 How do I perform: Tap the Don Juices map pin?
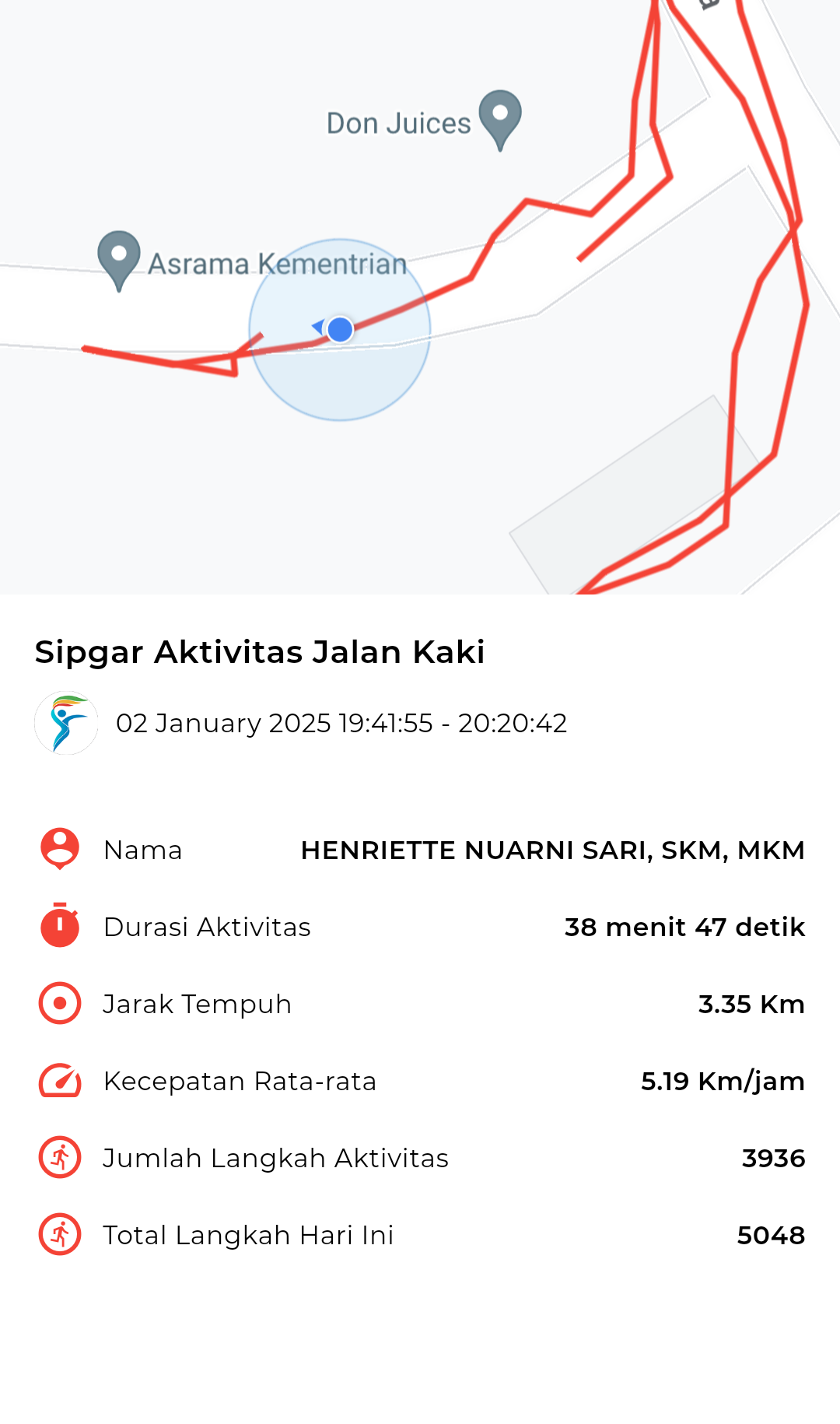[x=500, y=120]
